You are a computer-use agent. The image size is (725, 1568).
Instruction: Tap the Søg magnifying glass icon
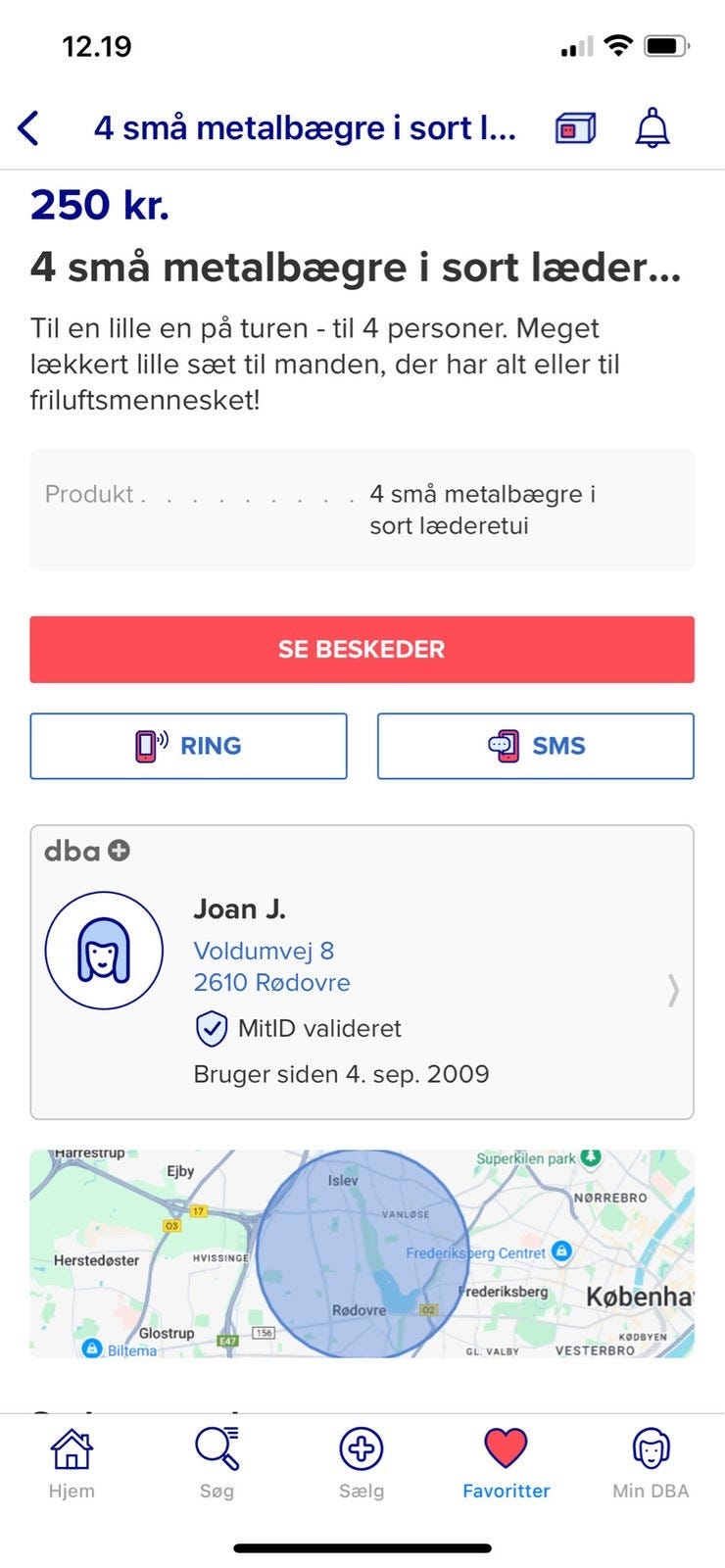[x=217, y=1447]
